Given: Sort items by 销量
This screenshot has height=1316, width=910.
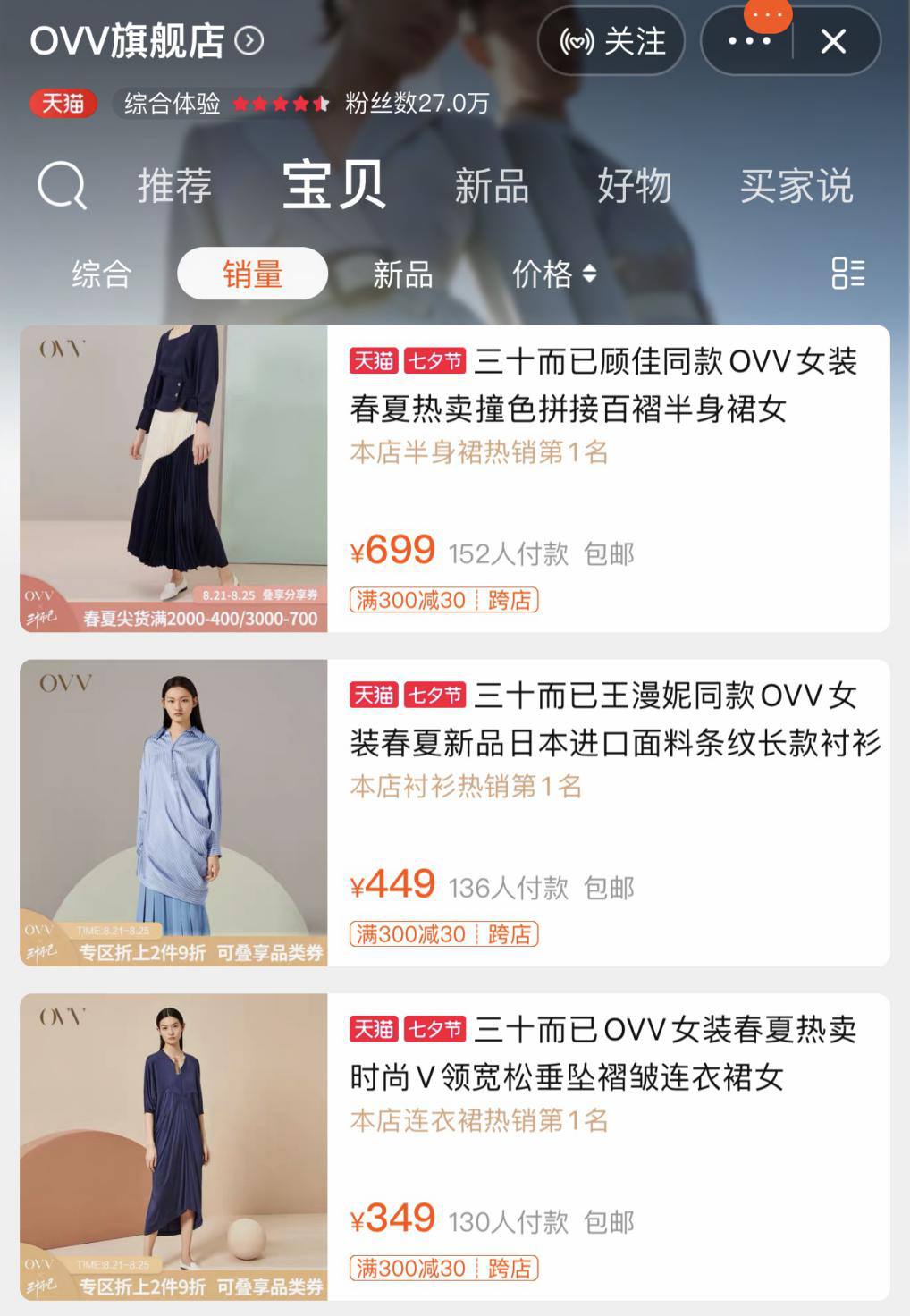Looking at the screenshot, I should (x=252, y=274).
